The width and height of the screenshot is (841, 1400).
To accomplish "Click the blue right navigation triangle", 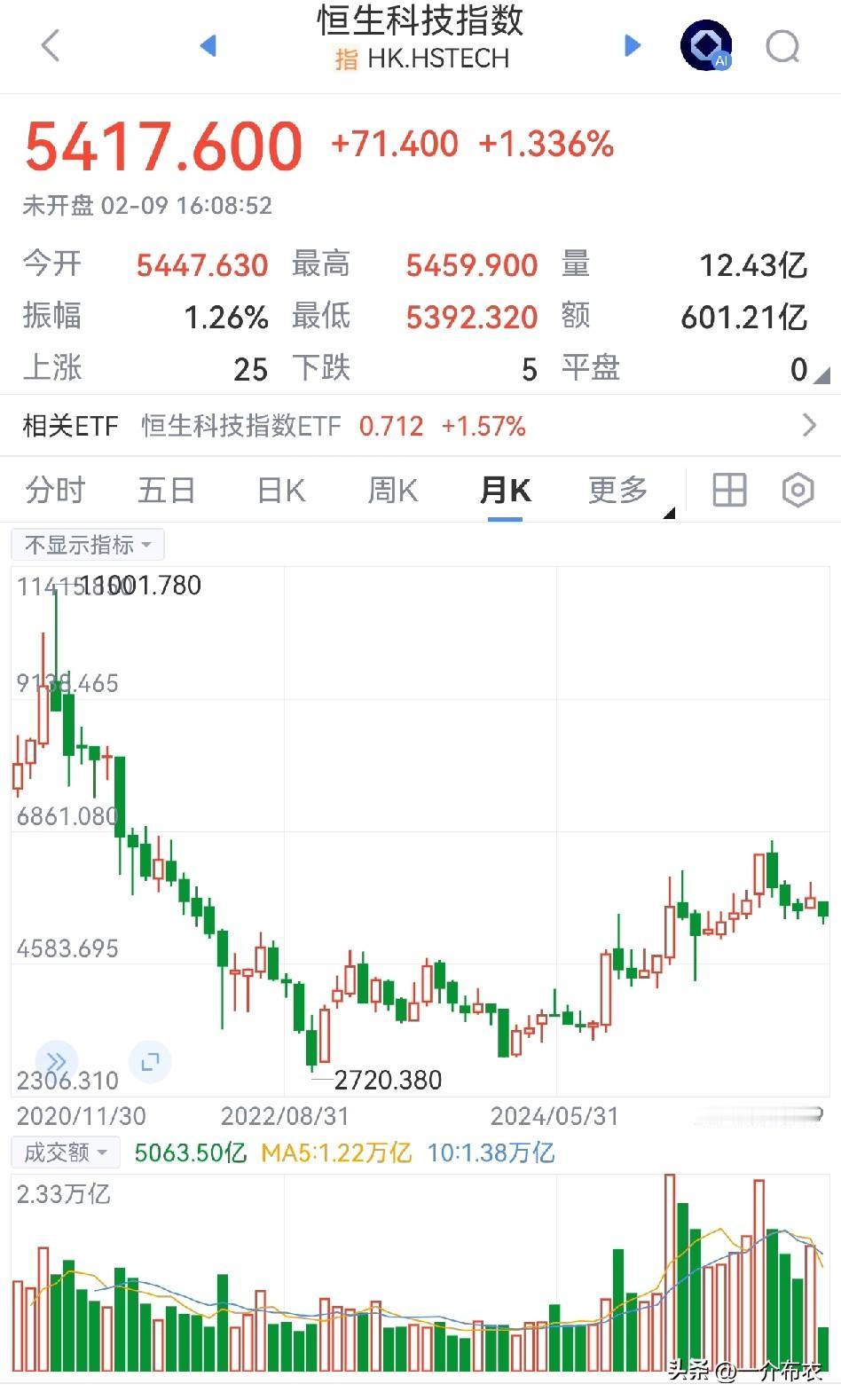I will click(x=632, y=44).
